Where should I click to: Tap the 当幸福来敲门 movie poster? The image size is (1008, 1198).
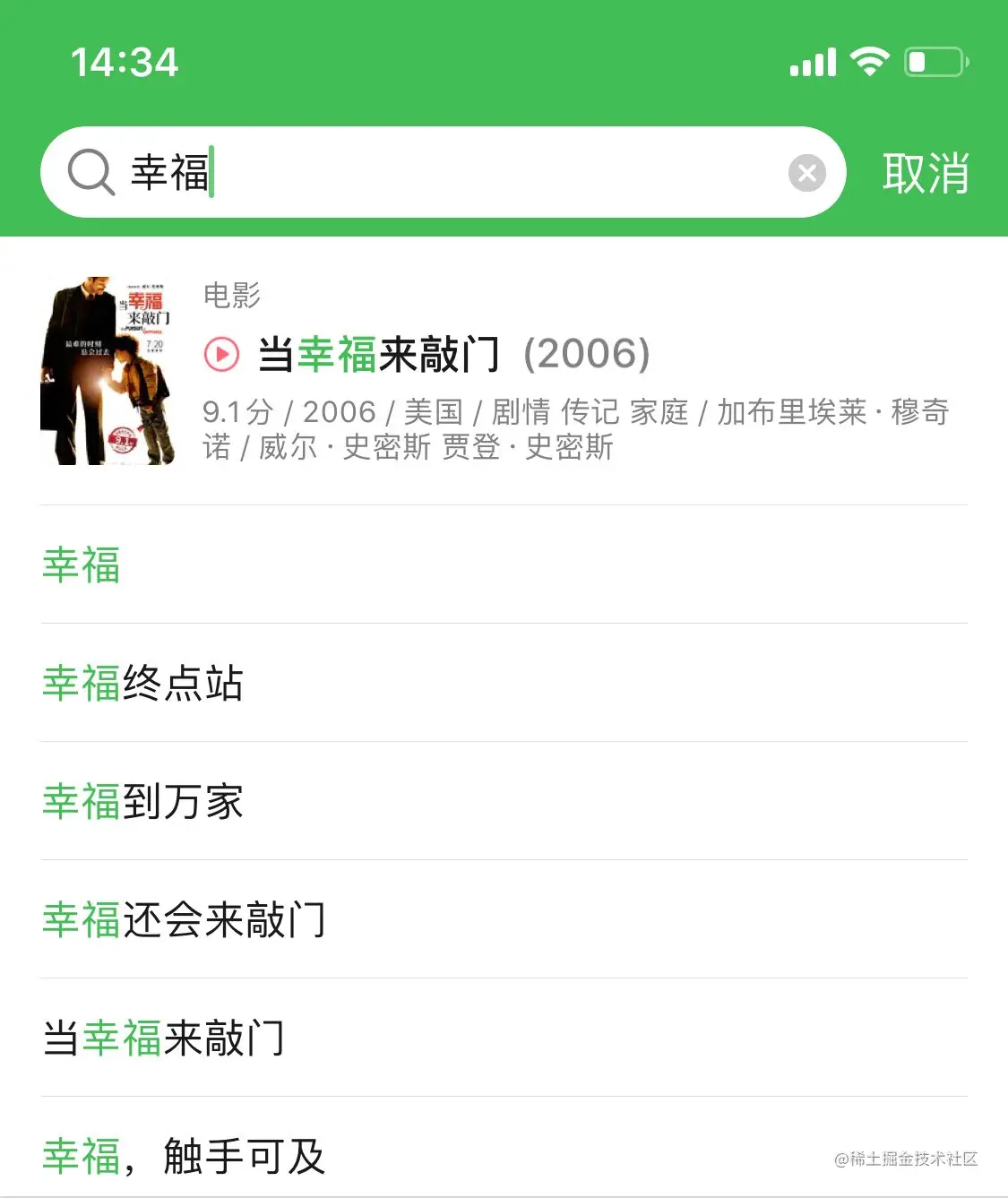click(108, 370)
